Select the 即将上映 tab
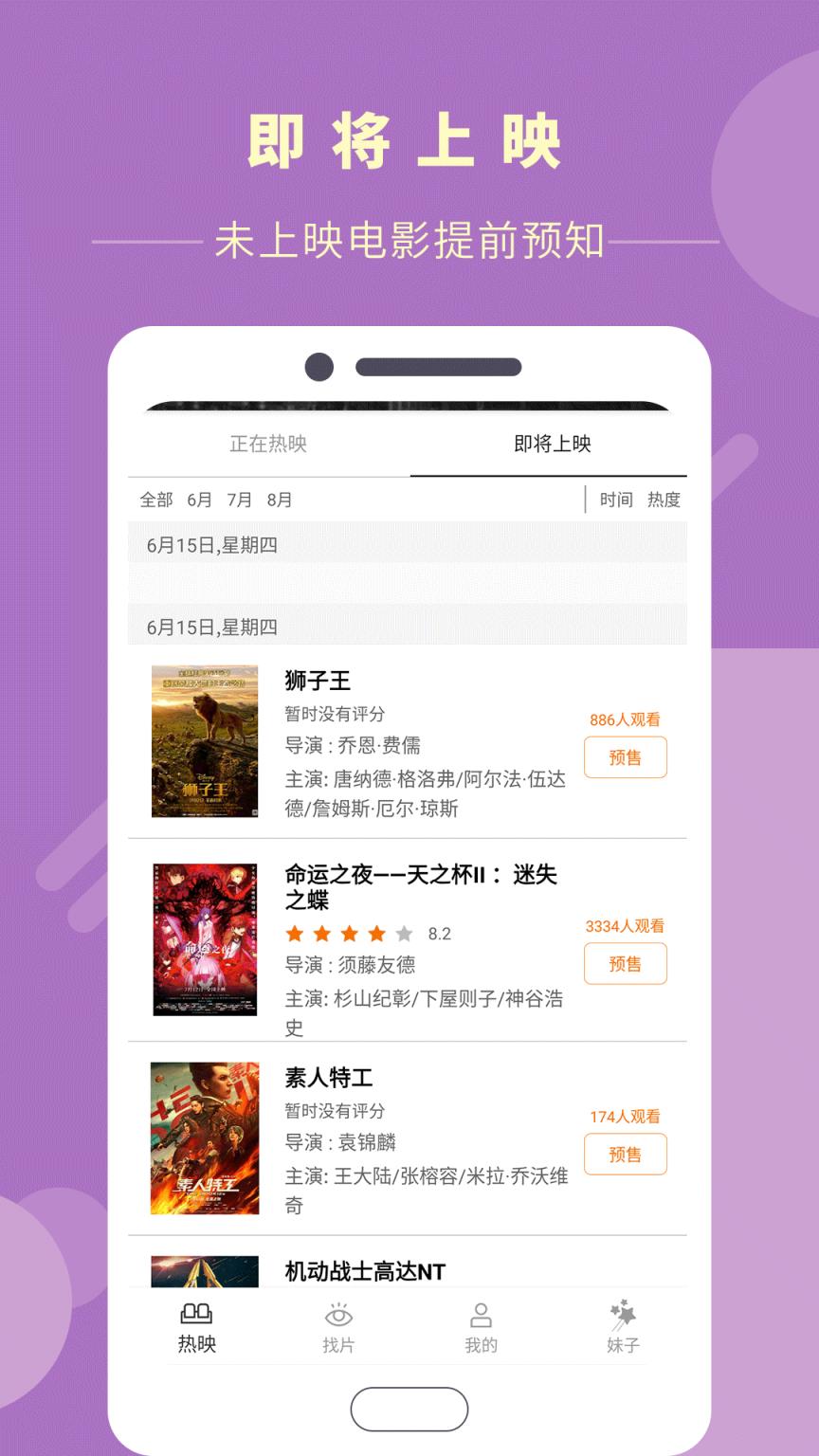The width and height of the screenshot is (819, 1456). click(x=552, y=443)
